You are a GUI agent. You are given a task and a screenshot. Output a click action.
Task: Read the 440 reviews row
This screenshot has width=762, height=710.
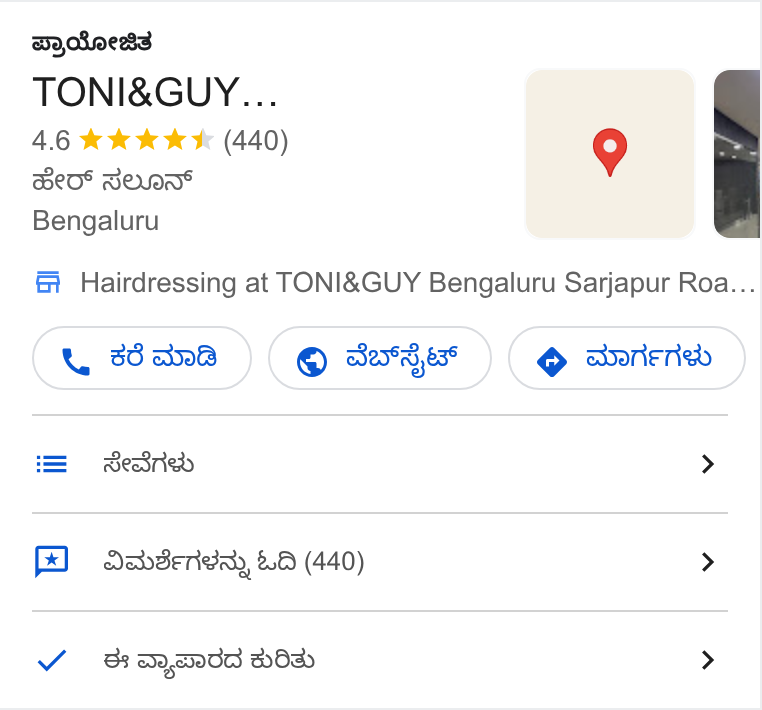pos(380,562)
